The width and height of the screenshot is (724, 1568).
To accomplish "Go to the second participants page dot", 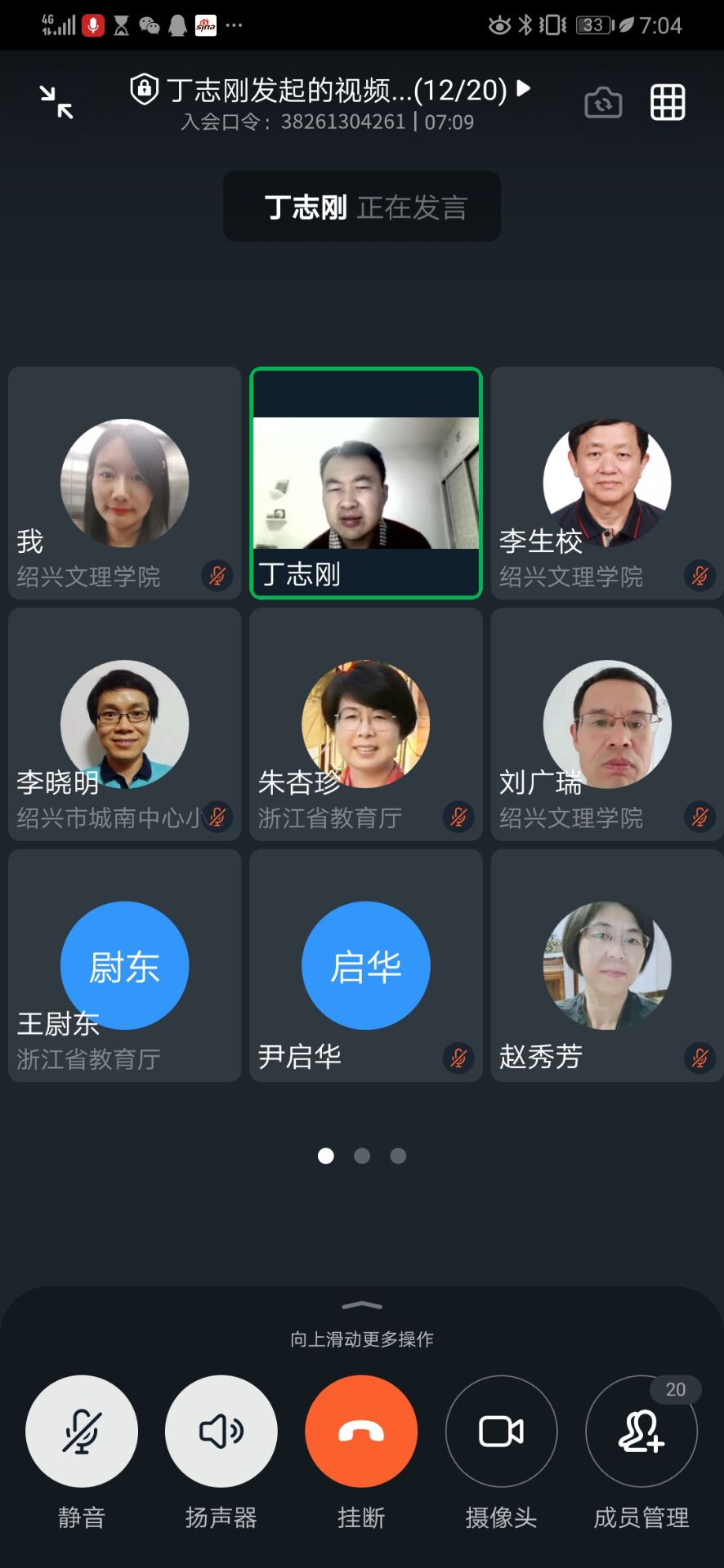I will click(362, 1156).
